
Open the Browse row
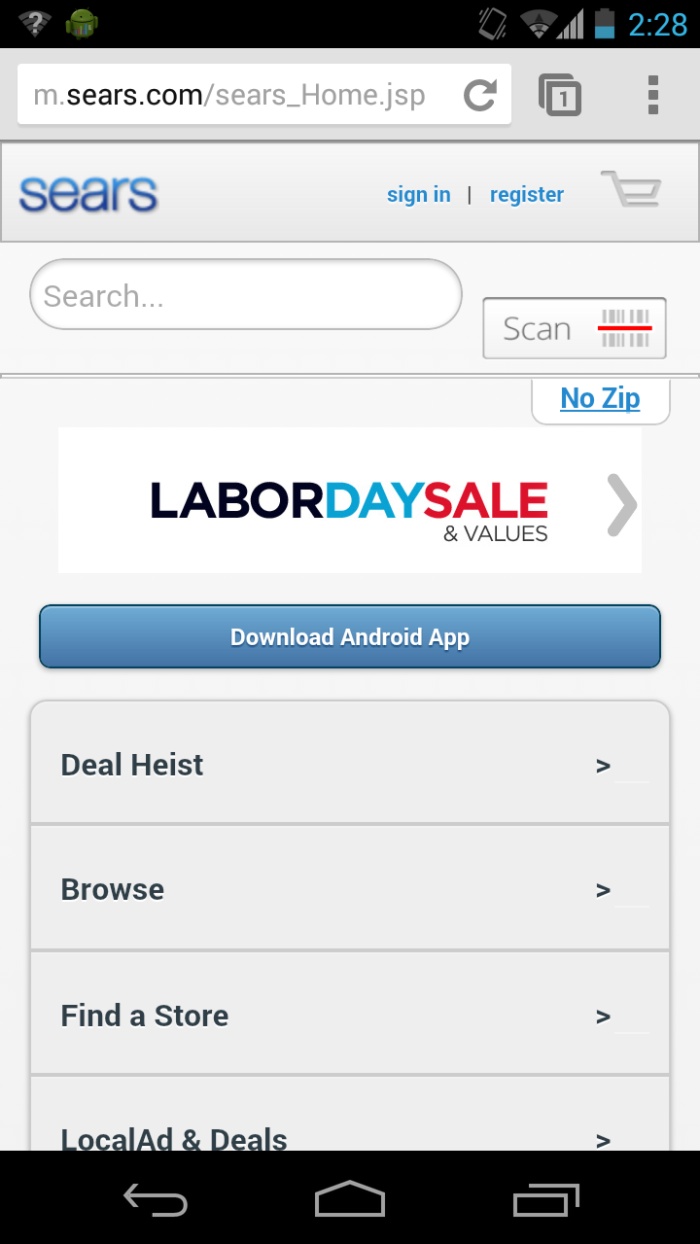pyautogui.click(x=350, y=889)
